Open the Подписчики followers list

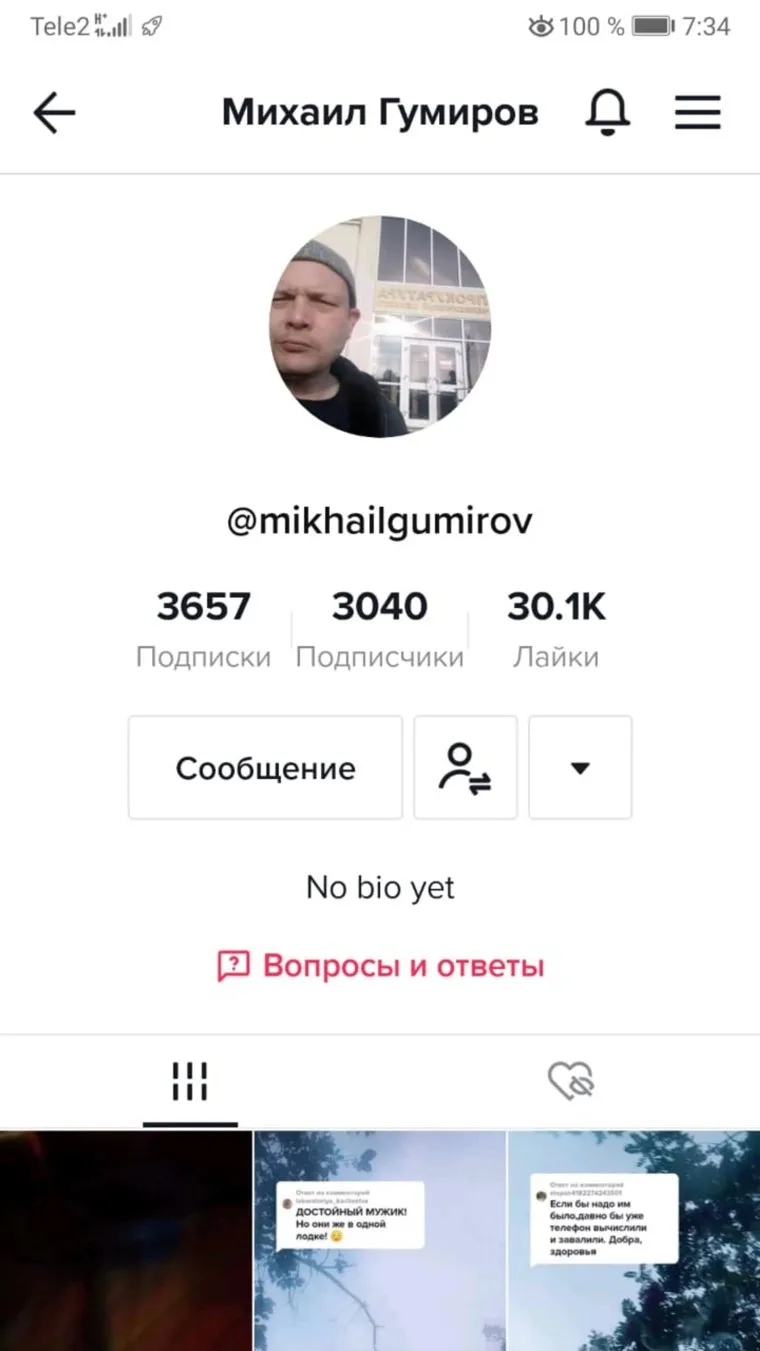(x=380, y=628)
